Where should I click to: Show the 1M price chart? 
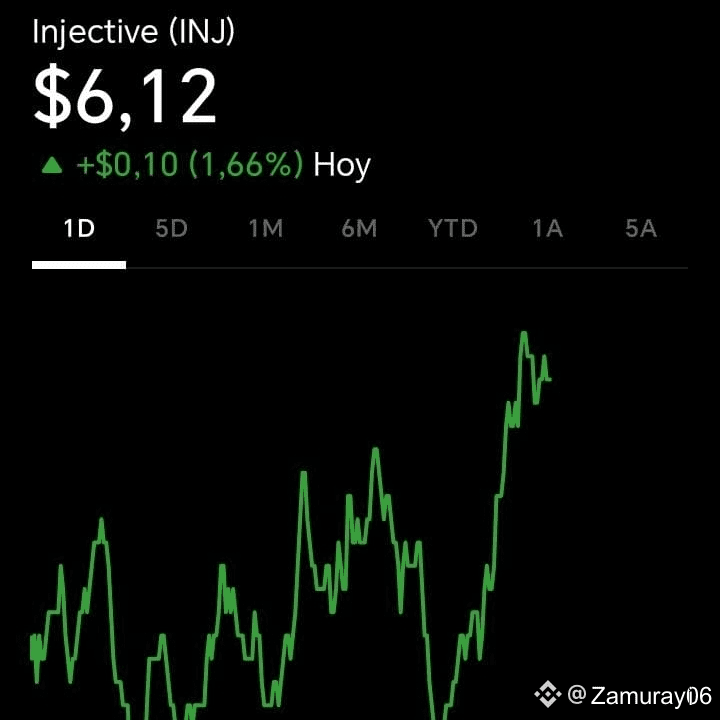point(266,229)
